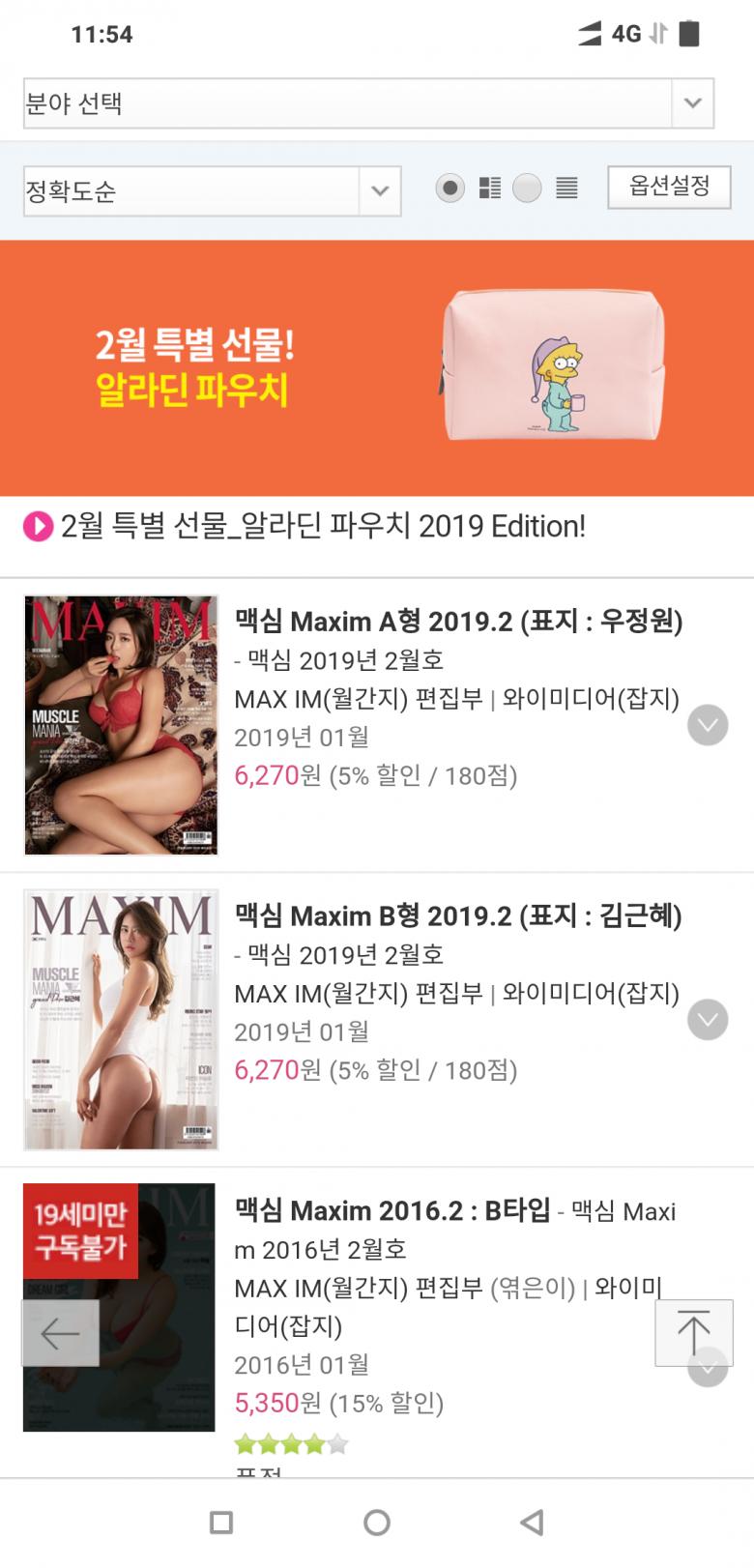
Task: Expand options for Maxim B형 2019.2
Action: [x=708, y=1020]
